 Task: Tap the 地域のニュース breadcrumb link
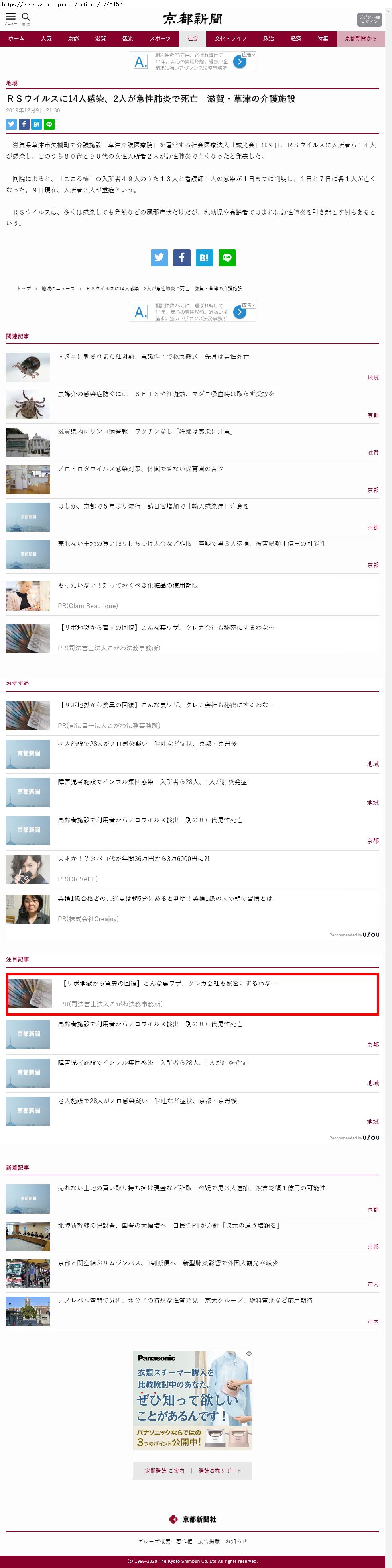click(58, 288)
